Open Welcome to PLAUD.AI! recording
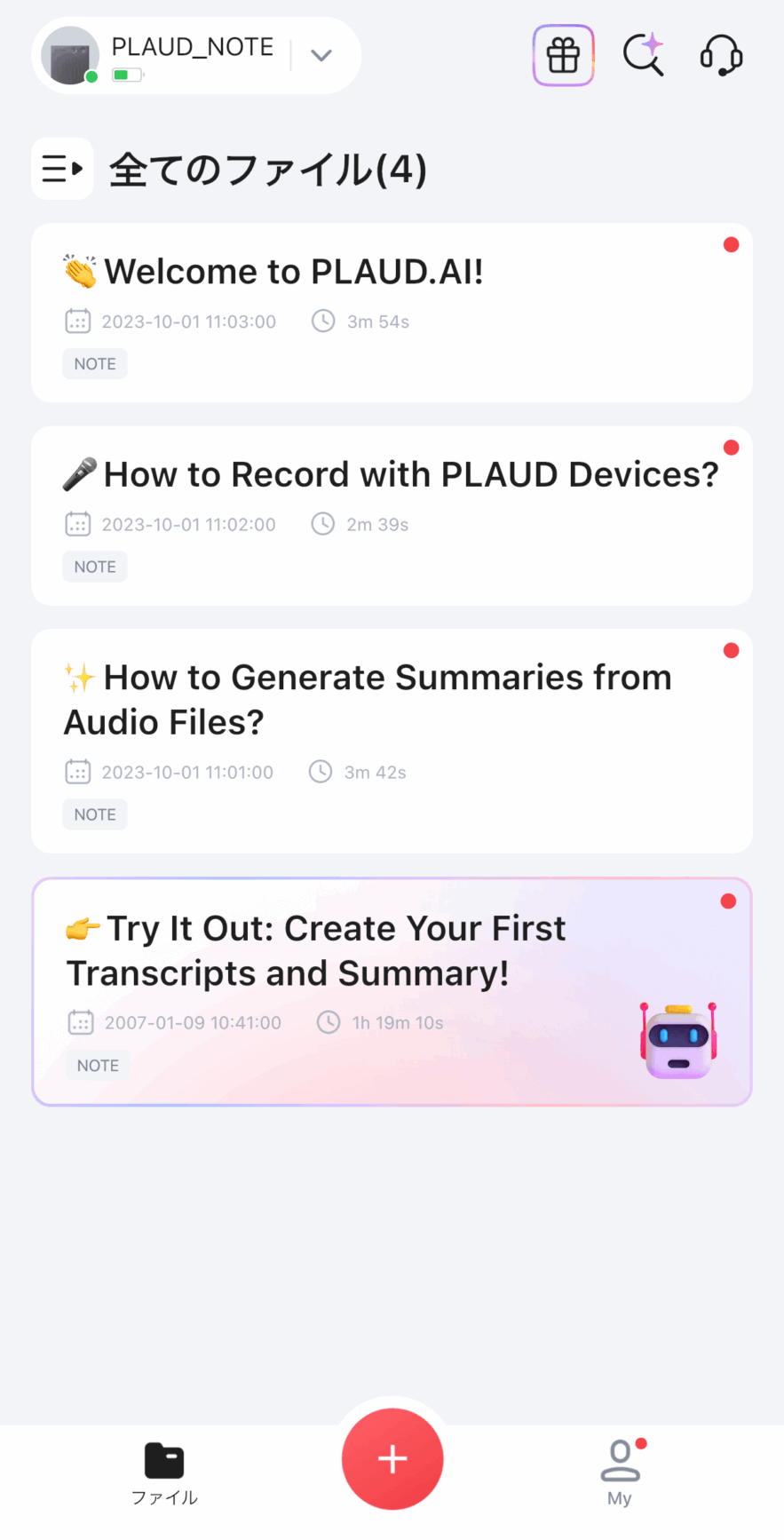 coord(391,313)
